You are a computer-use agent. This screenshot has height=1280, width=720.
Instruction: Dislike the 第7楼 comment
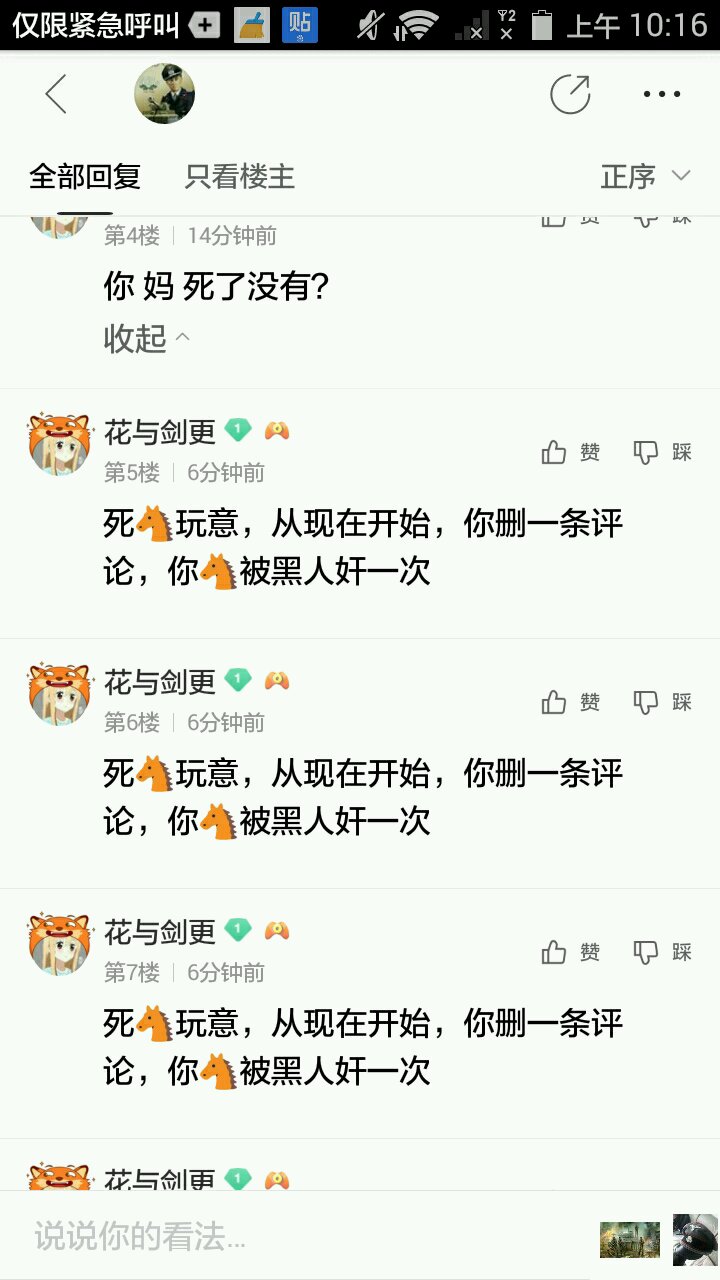pyautogui.click(x=663, y=952)
